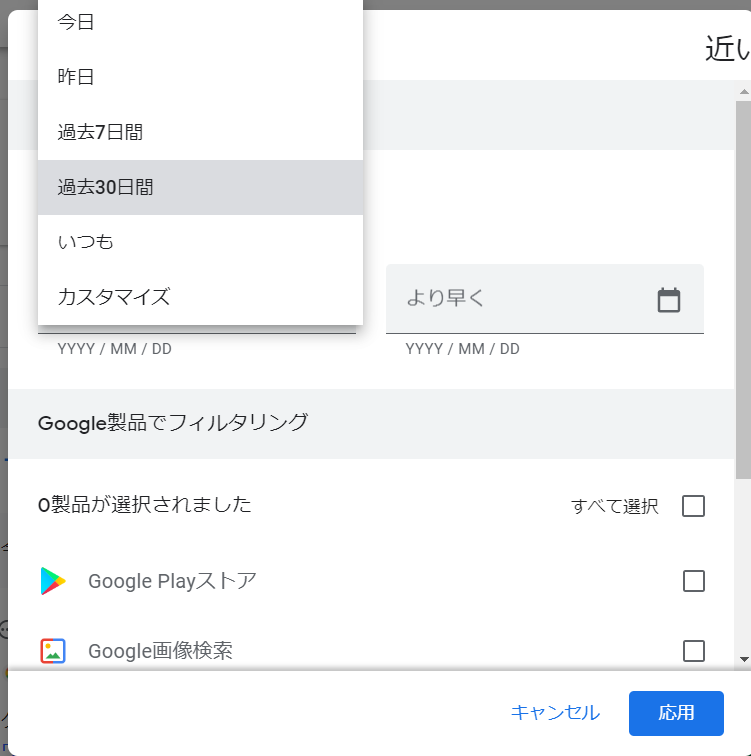Check the Google画像検索 checkbox
The width and height of the screenshot is (751, 756).
(x=693, y=650)
